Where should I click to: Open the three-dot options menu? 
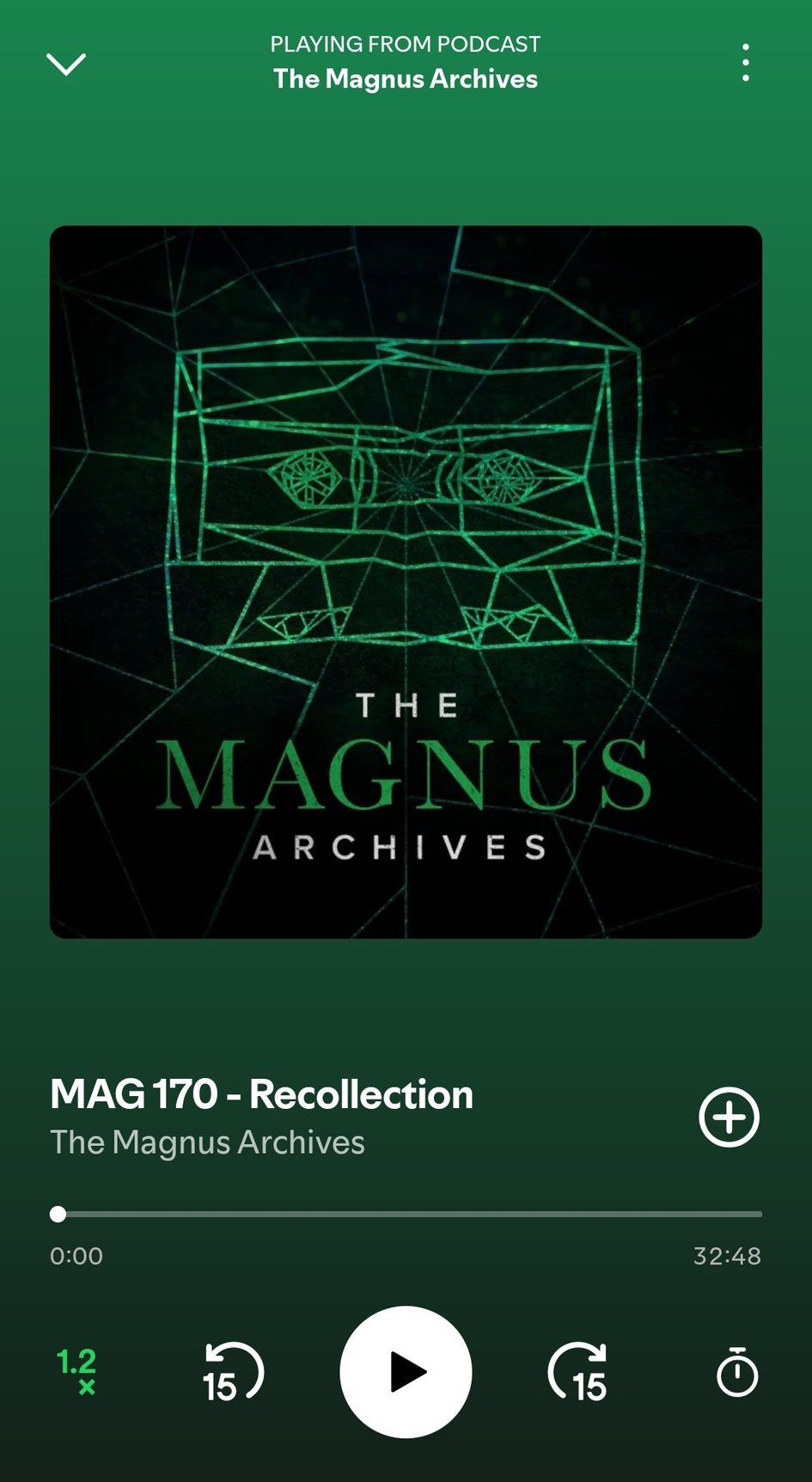[745, 63]
